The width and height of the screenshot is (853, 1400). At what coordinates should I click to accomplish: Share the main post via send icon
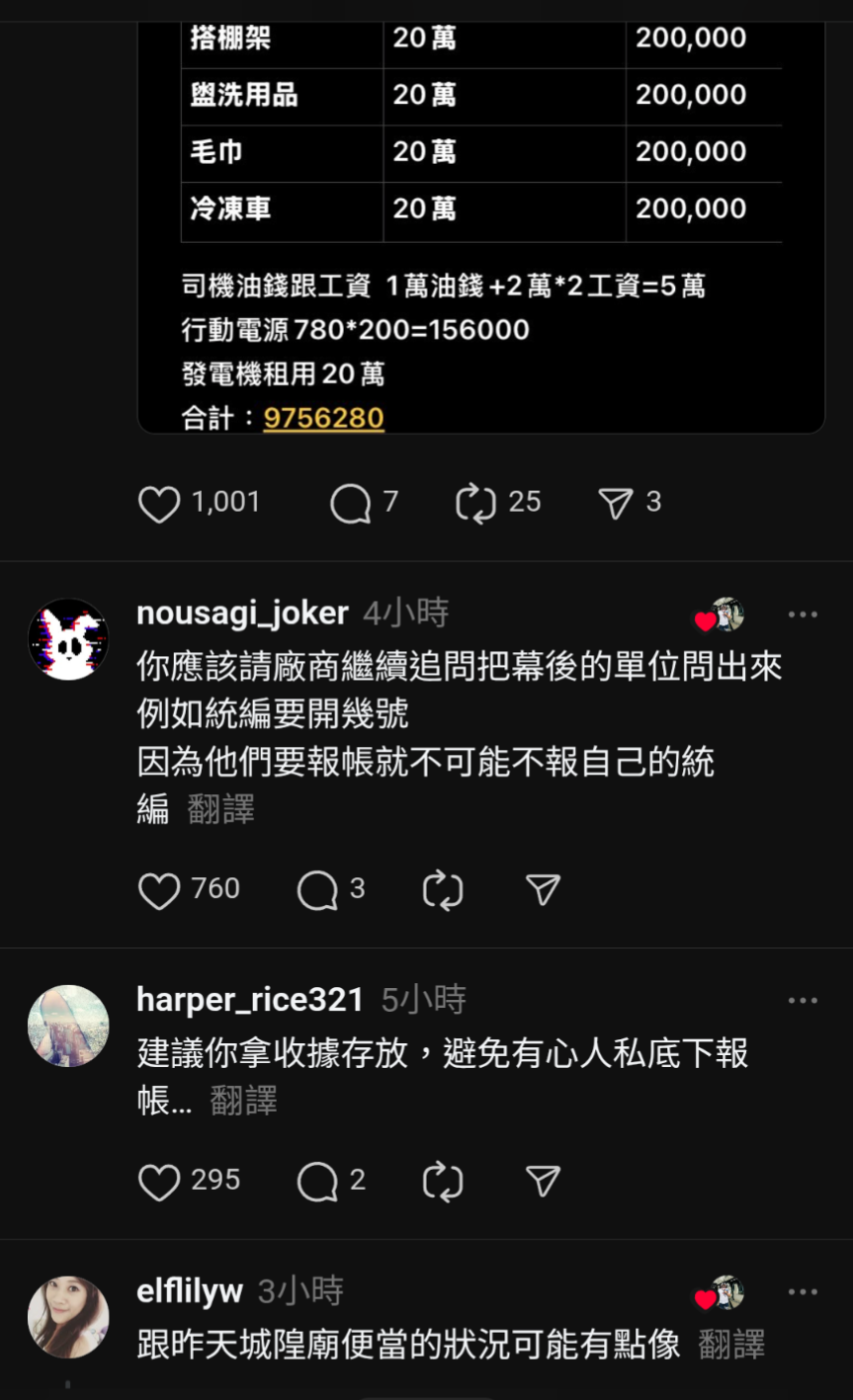(x=615, y=504)
